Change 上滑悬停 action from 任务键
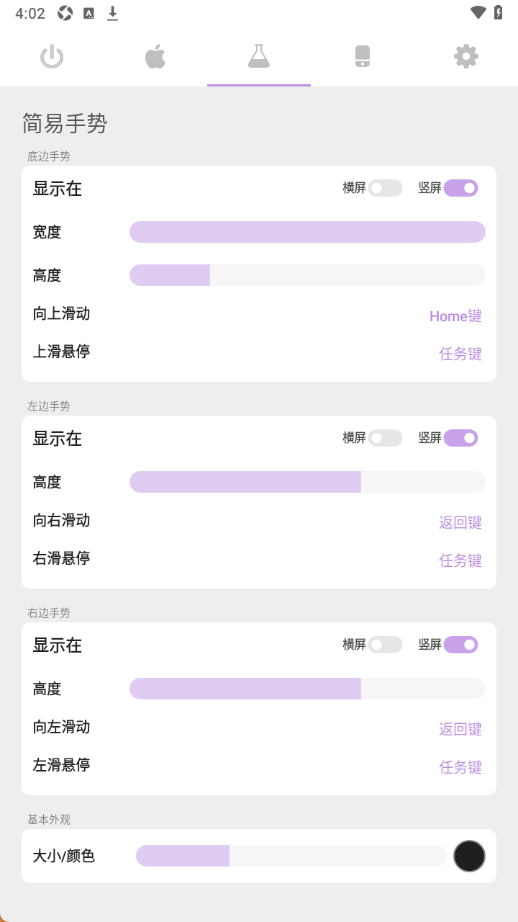Image resolution: width=518 pixels, height=922 pixels. click(x=460, y=353)
